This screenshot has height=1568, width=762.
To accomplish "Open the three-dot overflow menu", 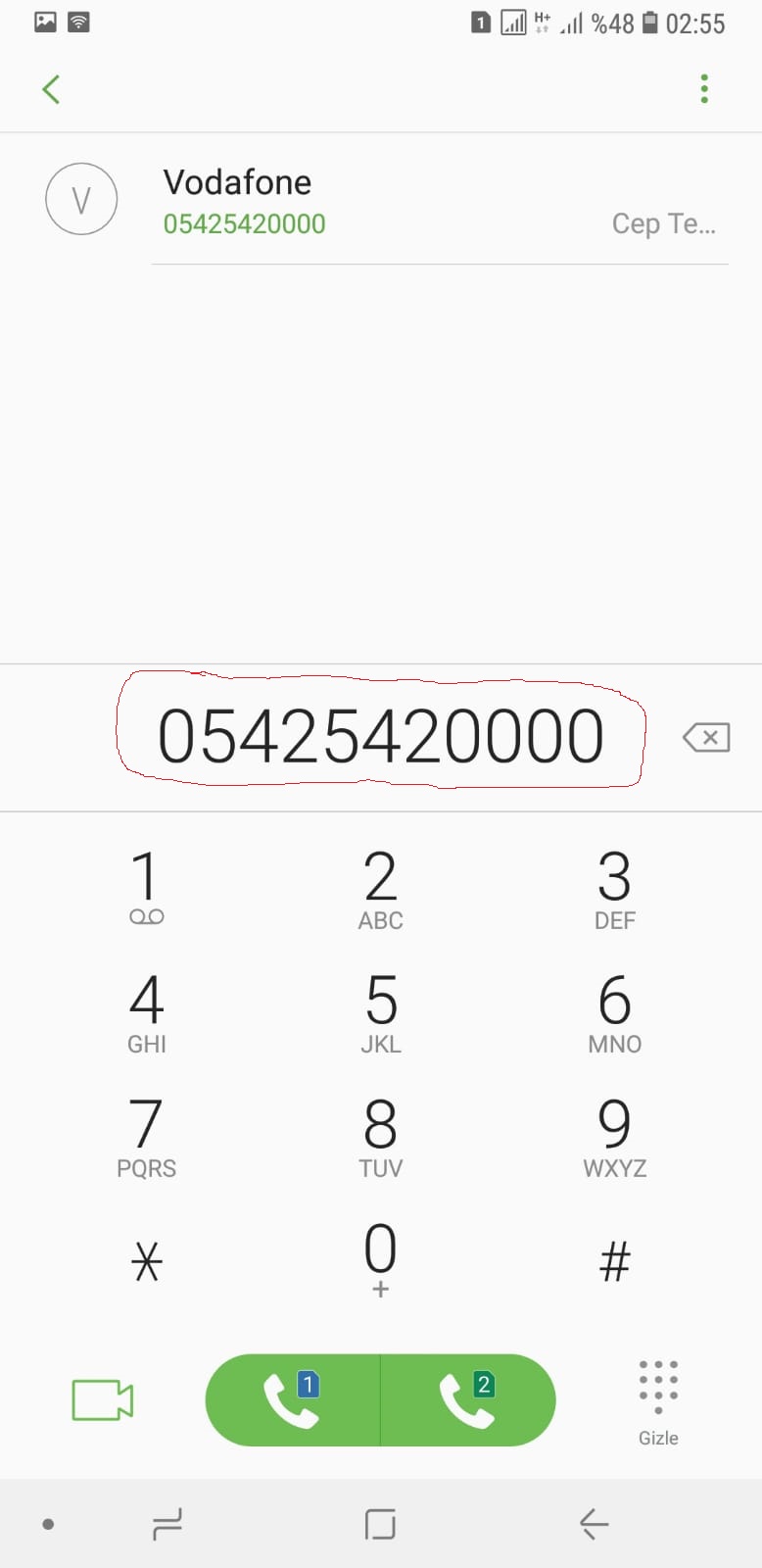I will click(704, 89).
